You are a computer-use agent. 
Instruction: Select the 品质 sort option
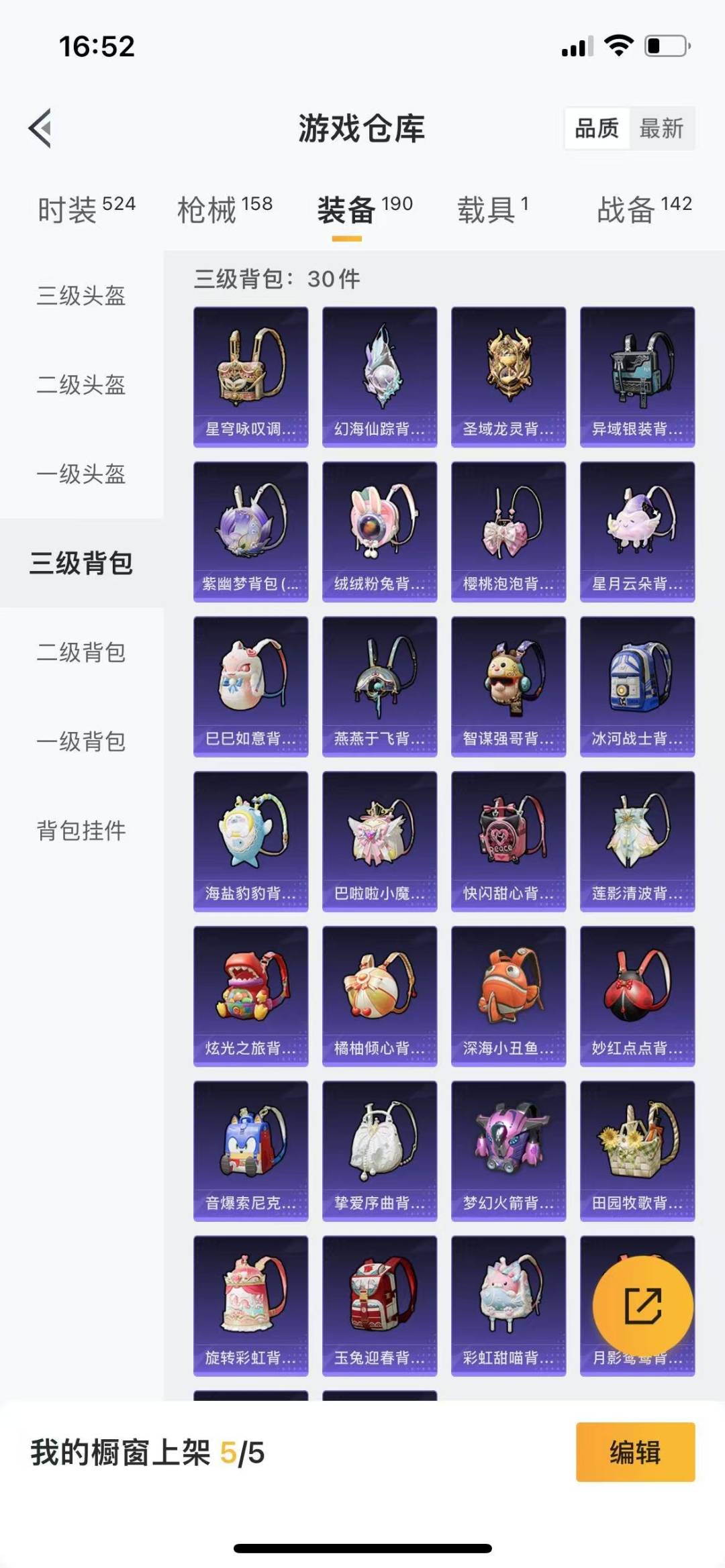click(597, 128)
